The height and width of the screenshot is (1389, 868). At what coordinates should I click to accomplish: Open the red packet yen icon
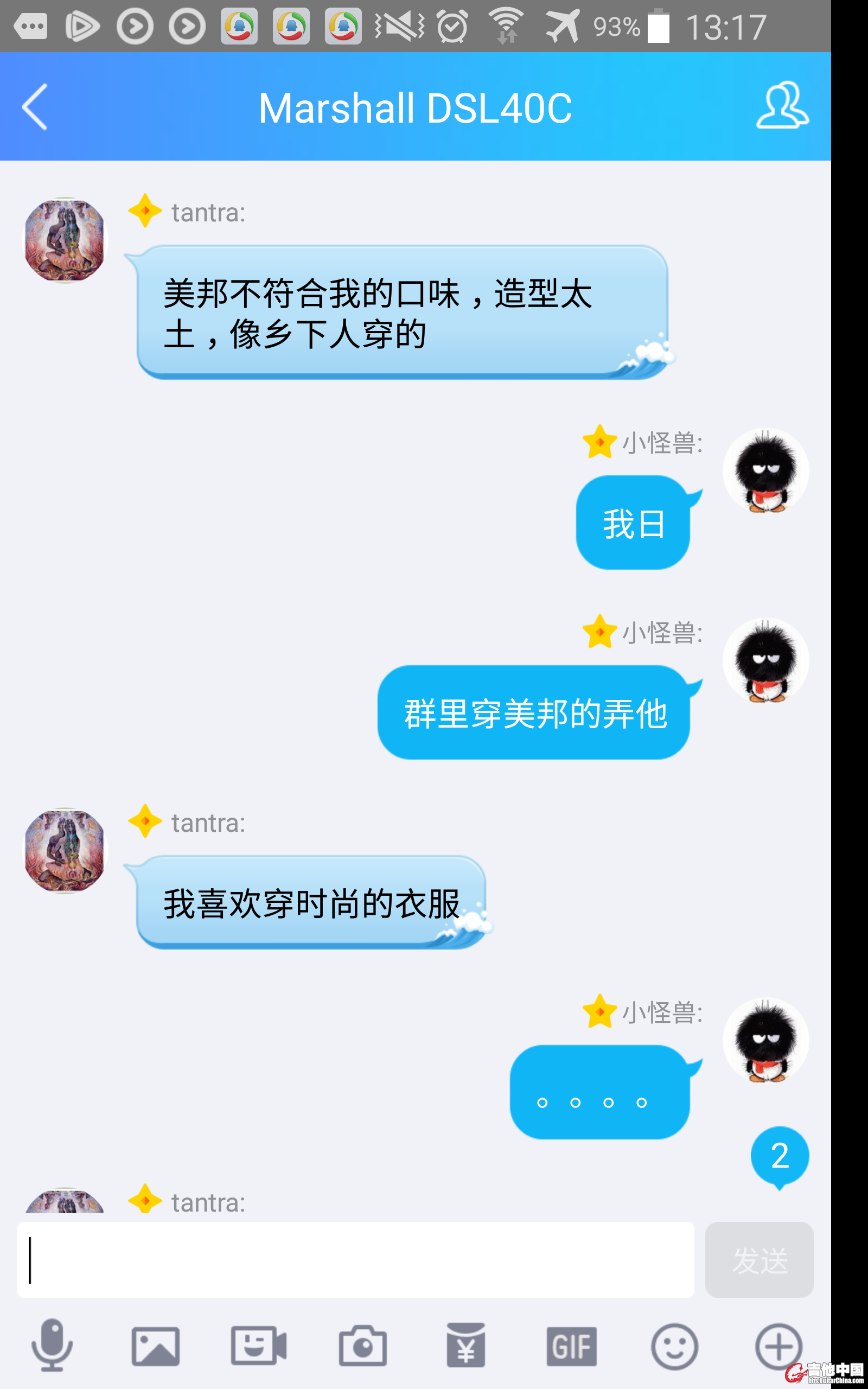coord(466,1346)
